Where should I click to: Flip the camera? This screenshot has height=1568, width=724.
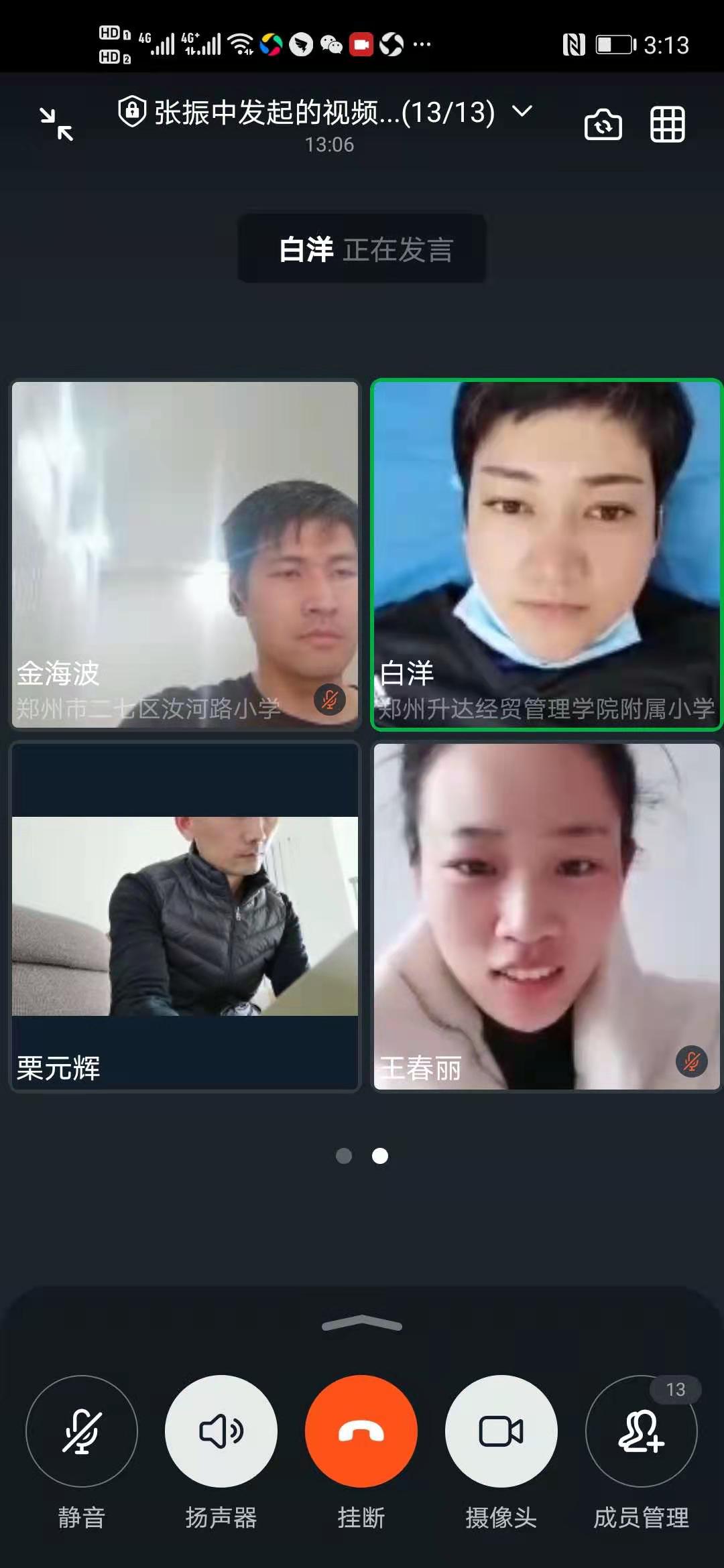(603, 125)
